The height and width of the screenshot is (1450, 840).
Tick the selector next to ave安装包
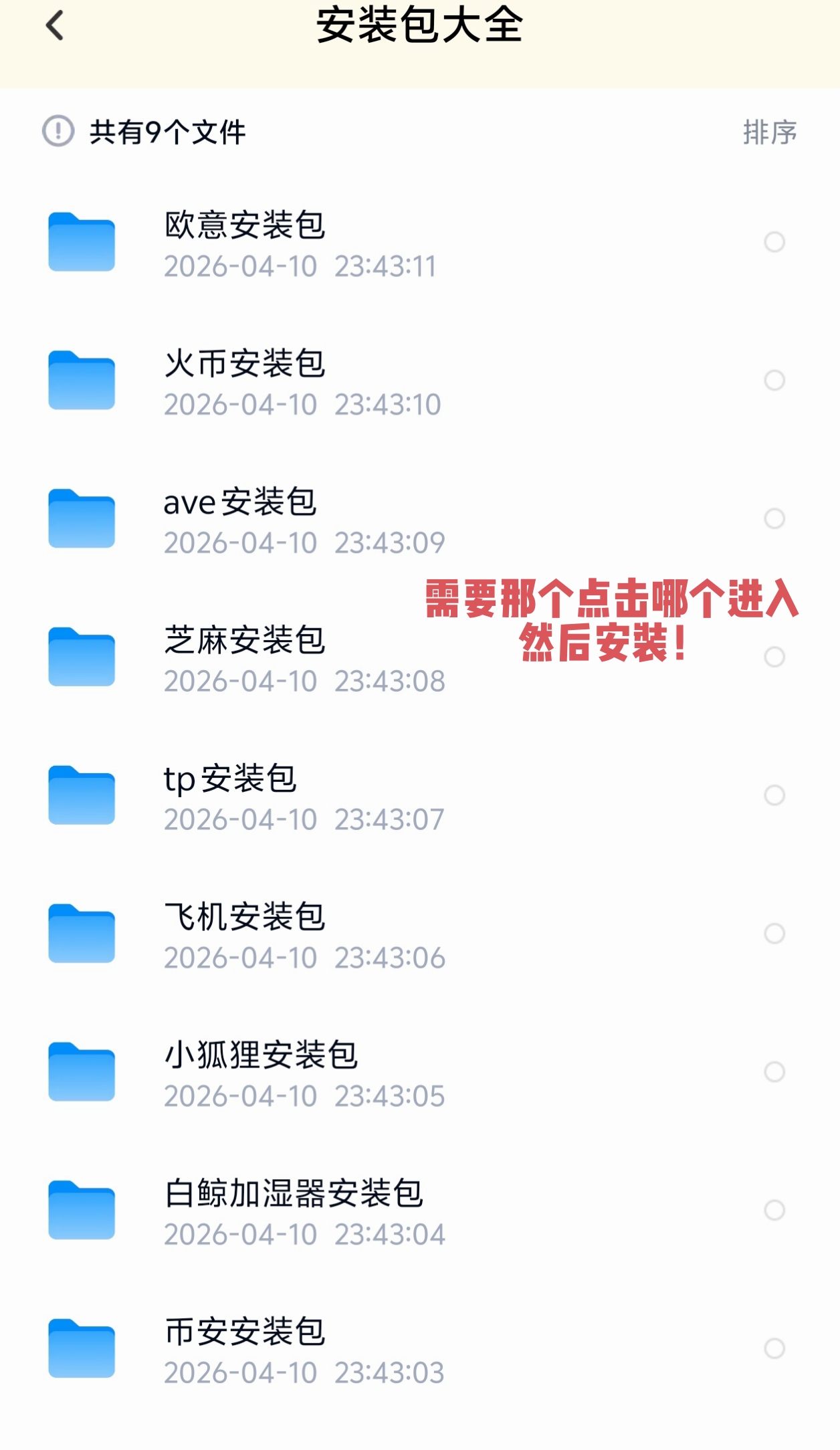774,518
